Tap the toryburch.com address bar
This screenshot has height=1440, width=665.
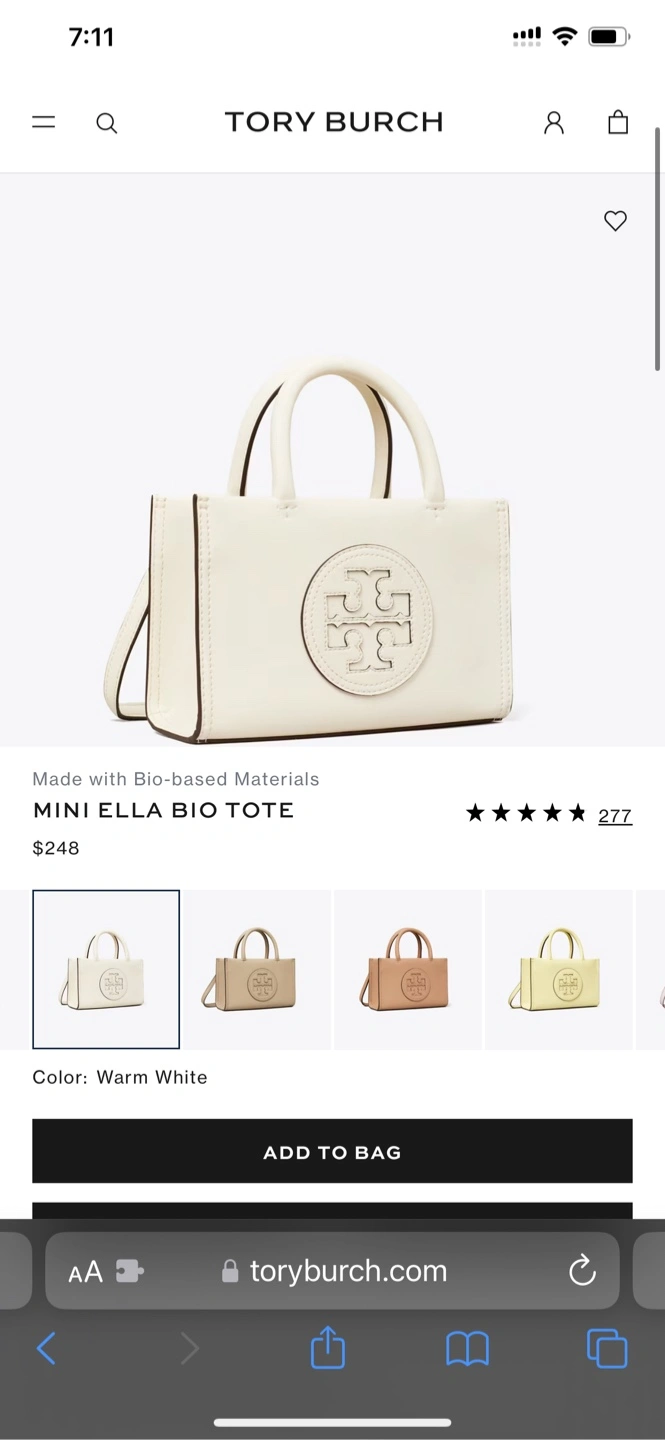click(x=333, y=1271)
